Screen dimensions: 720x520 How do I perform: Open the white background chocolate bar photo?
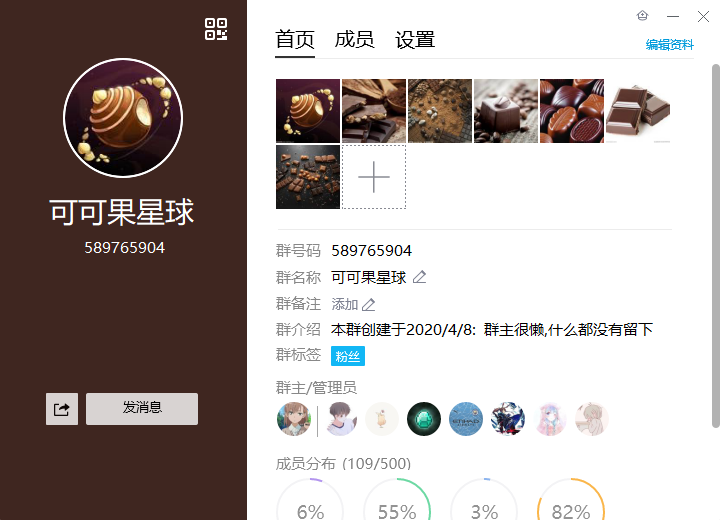coord(638,111)
